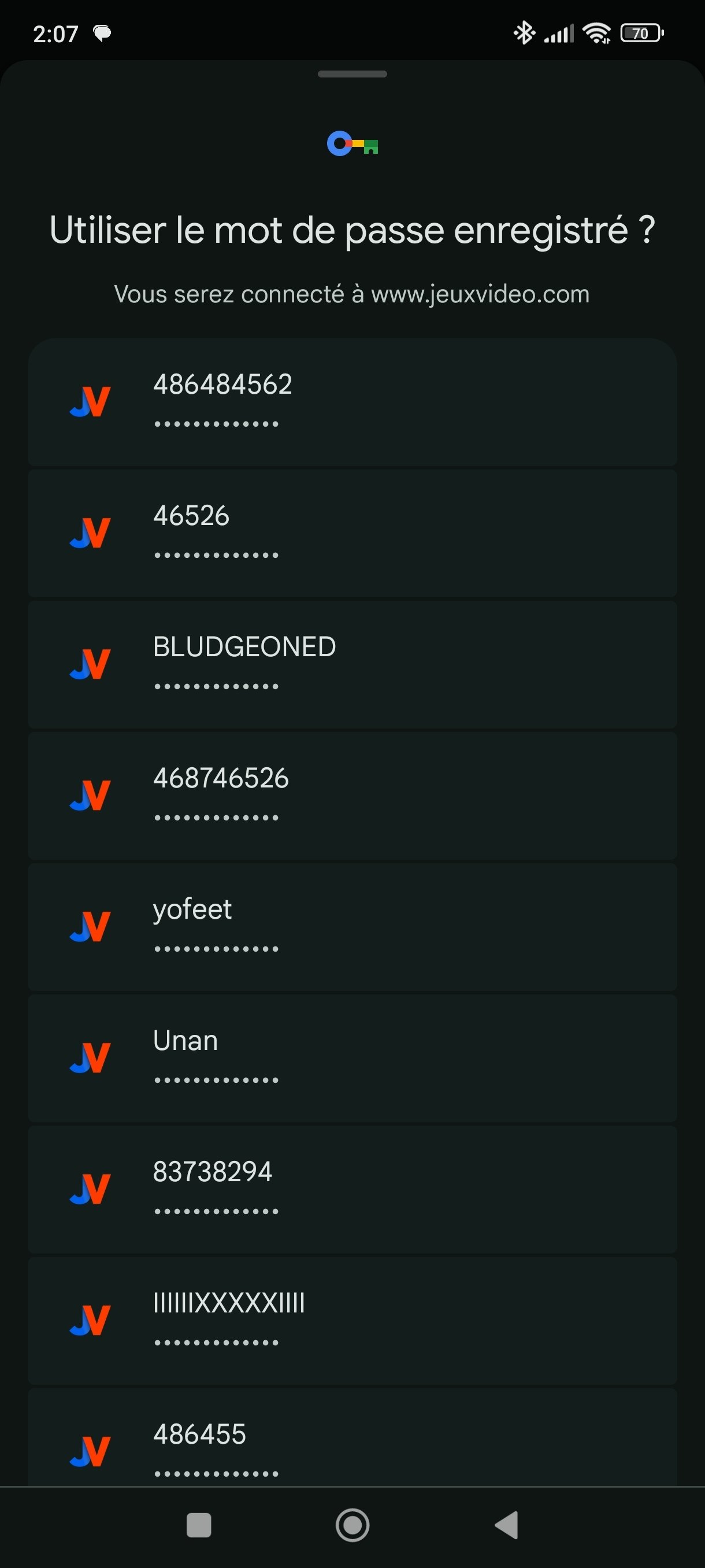The width and height of the screenshot is (705, 1568).
Task: Pick the saved login 468746526
Action: pyautogui.click(x=352, y=796)
